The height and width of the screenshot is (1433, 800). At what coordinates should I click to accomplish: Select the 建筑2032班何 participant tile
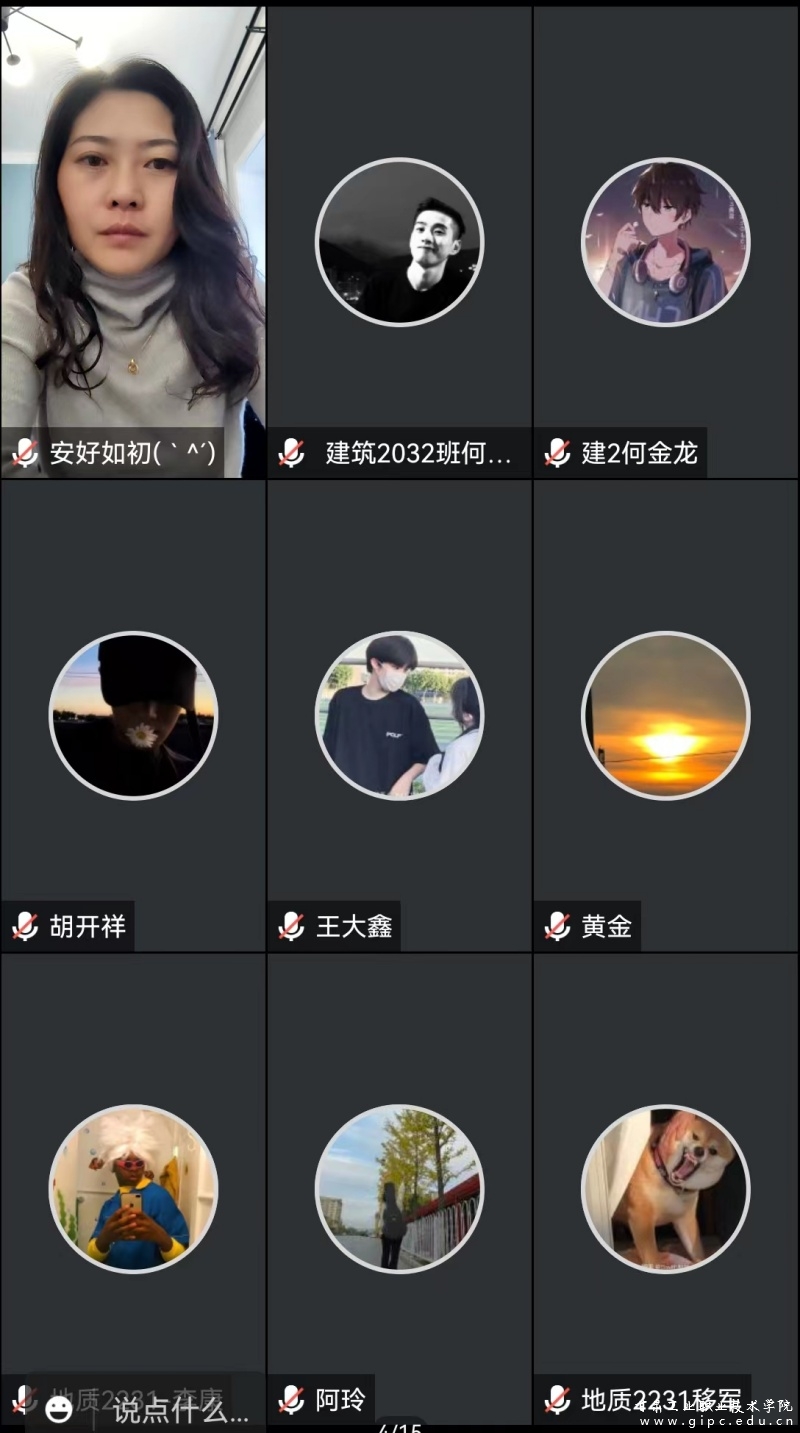pyautogui.click(x=399, y=242)
